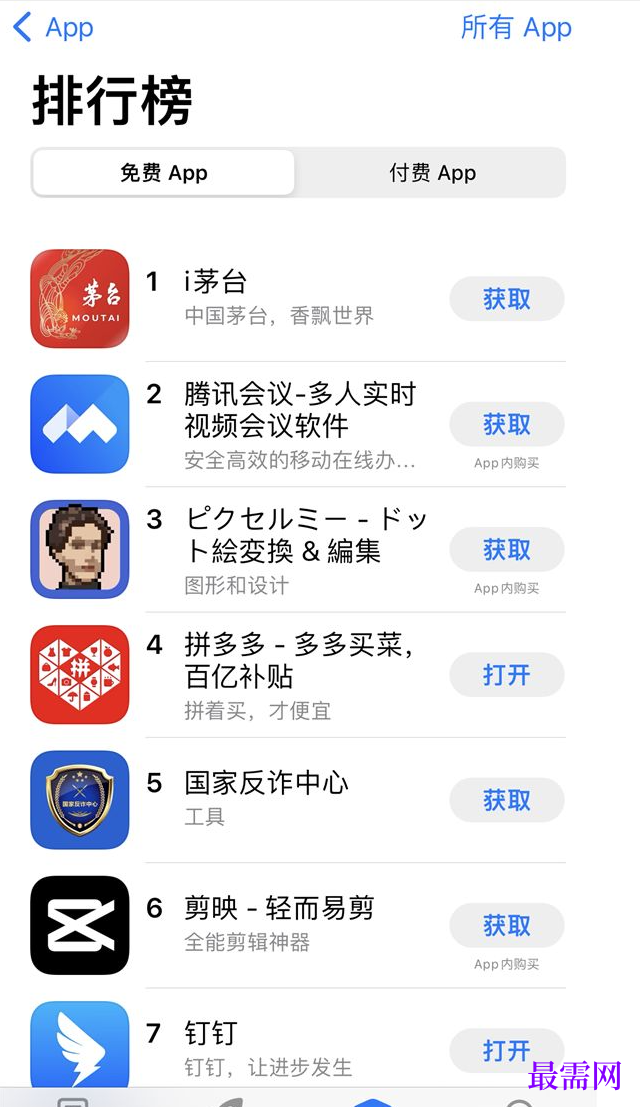Screen dimensions: 640x1107
Task: Open the installed 钉钉 app
Action: tap(506, 1050)
